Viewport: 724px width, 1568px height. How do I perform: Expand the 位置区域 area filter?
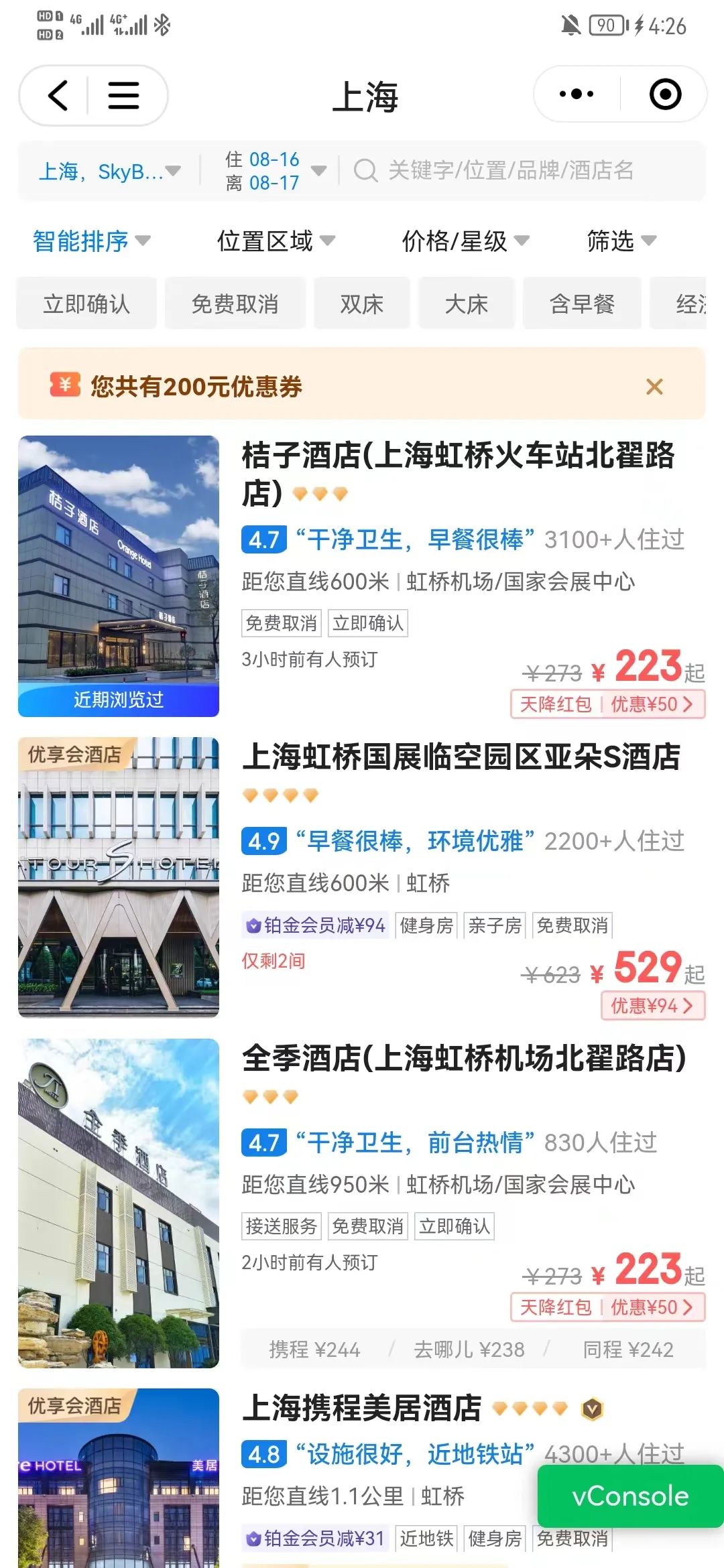point(276,241)
